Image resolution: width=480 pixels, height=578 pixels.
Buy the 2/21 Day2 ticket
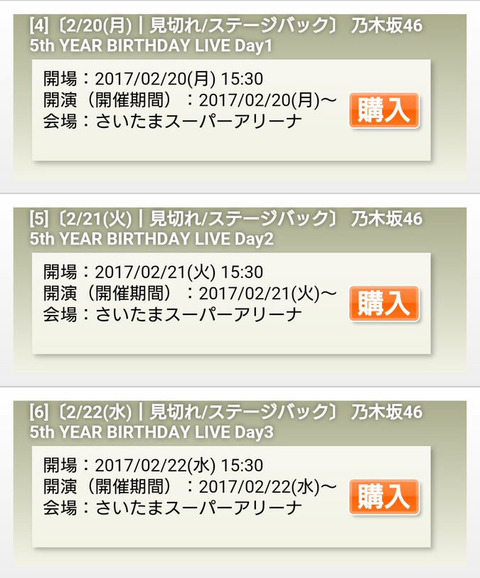pyautogui.click(x=384, y=303)
